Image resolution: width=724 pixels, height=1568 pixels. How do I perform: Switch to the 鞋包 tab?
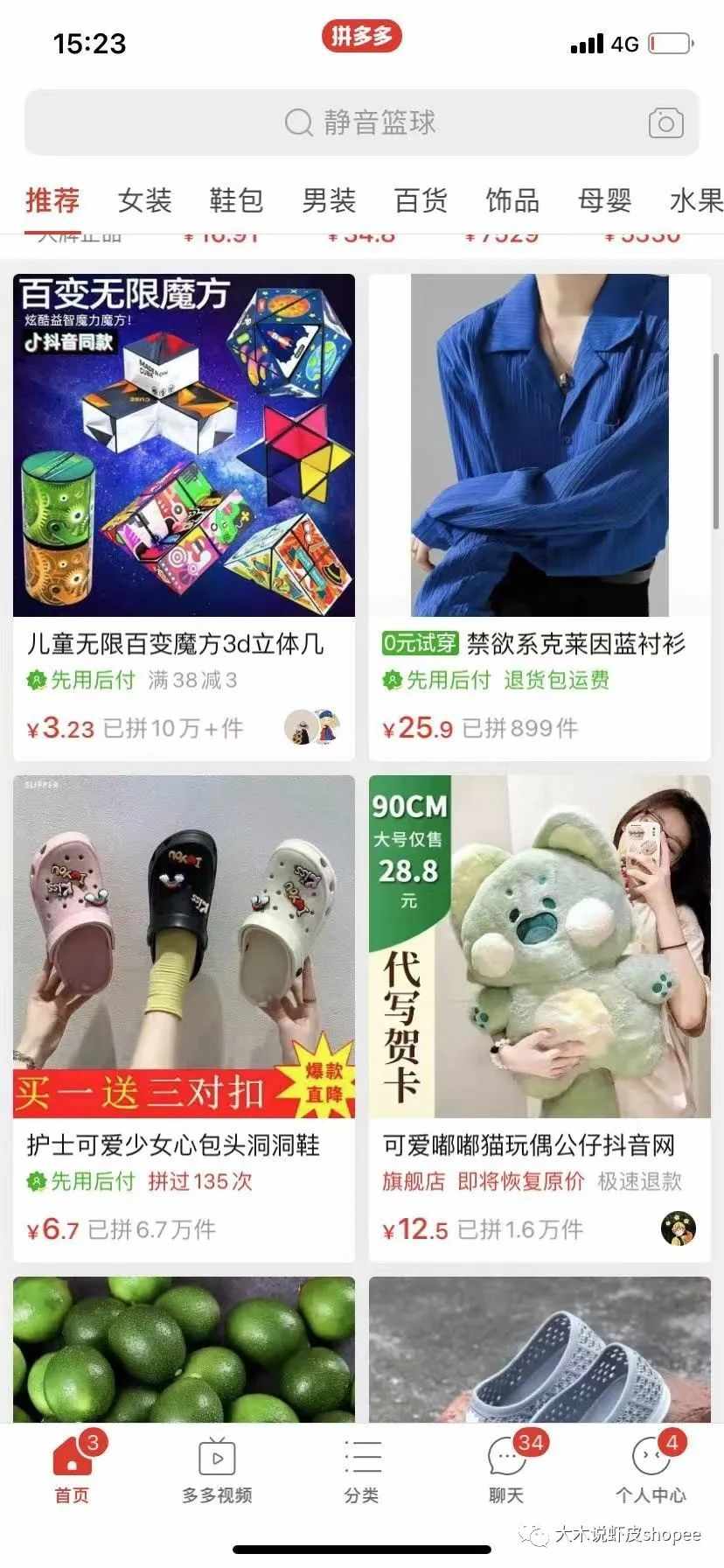(x=236, y=200)
